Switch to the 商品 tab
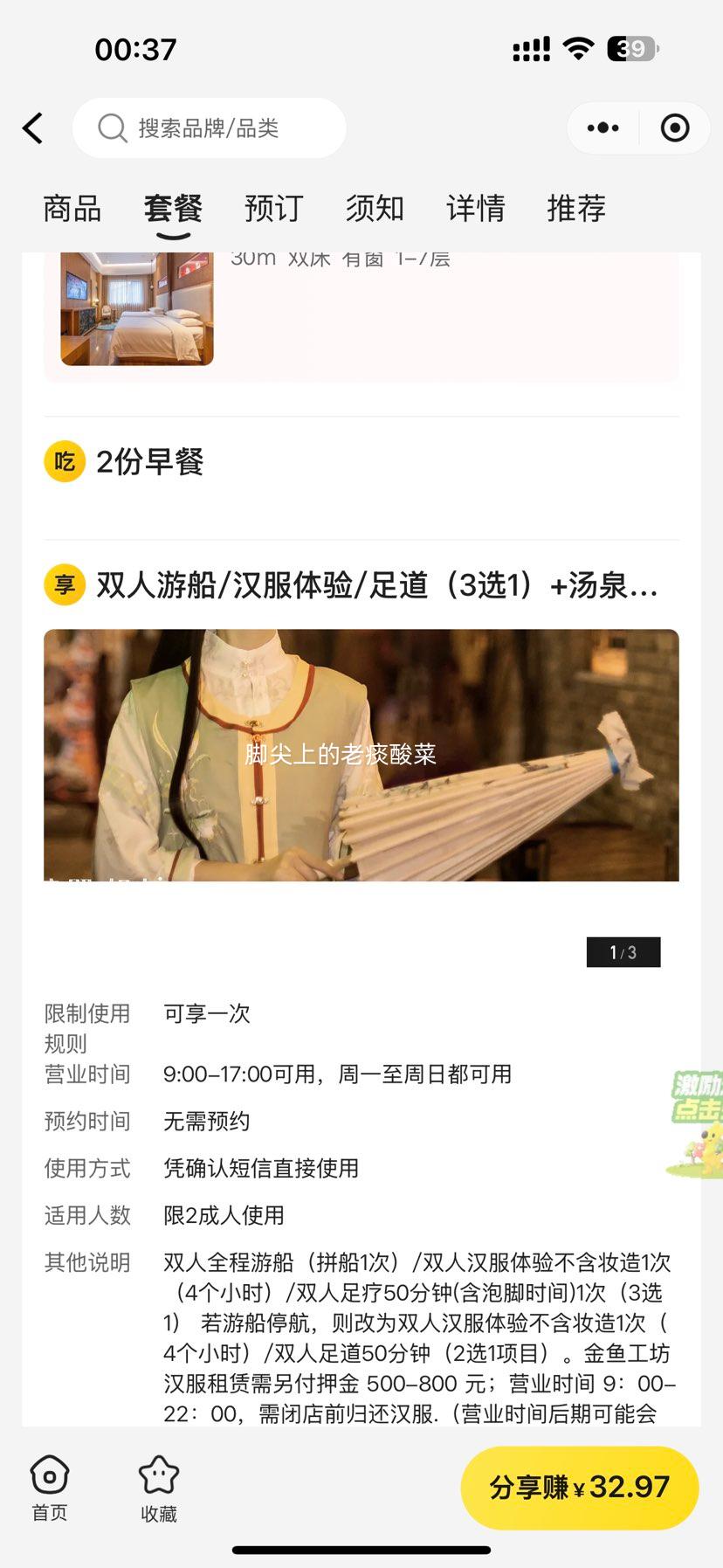Viewport: 723px width, 1568px height. (72, 209)
